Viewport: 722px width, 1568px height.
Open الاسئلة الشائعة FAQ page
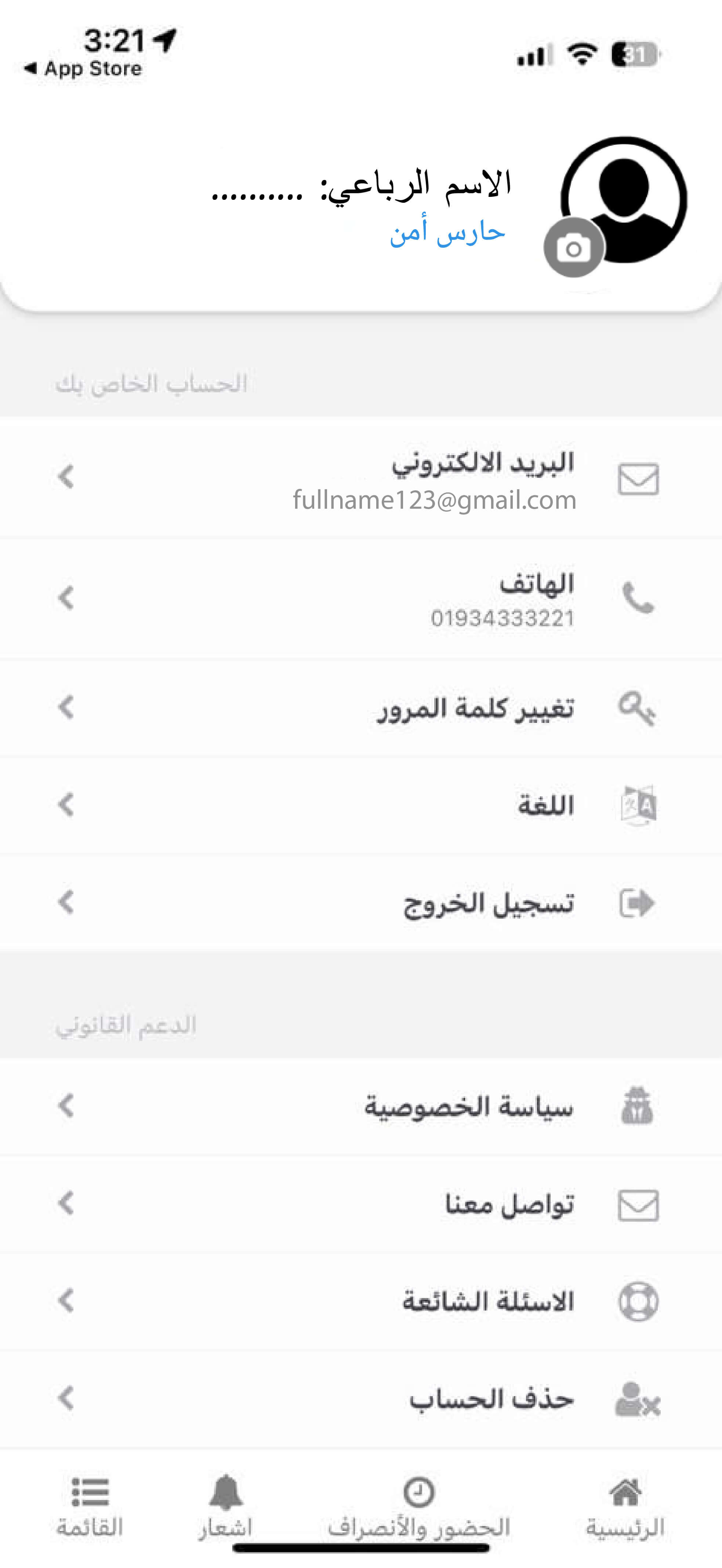[361, 1301]
